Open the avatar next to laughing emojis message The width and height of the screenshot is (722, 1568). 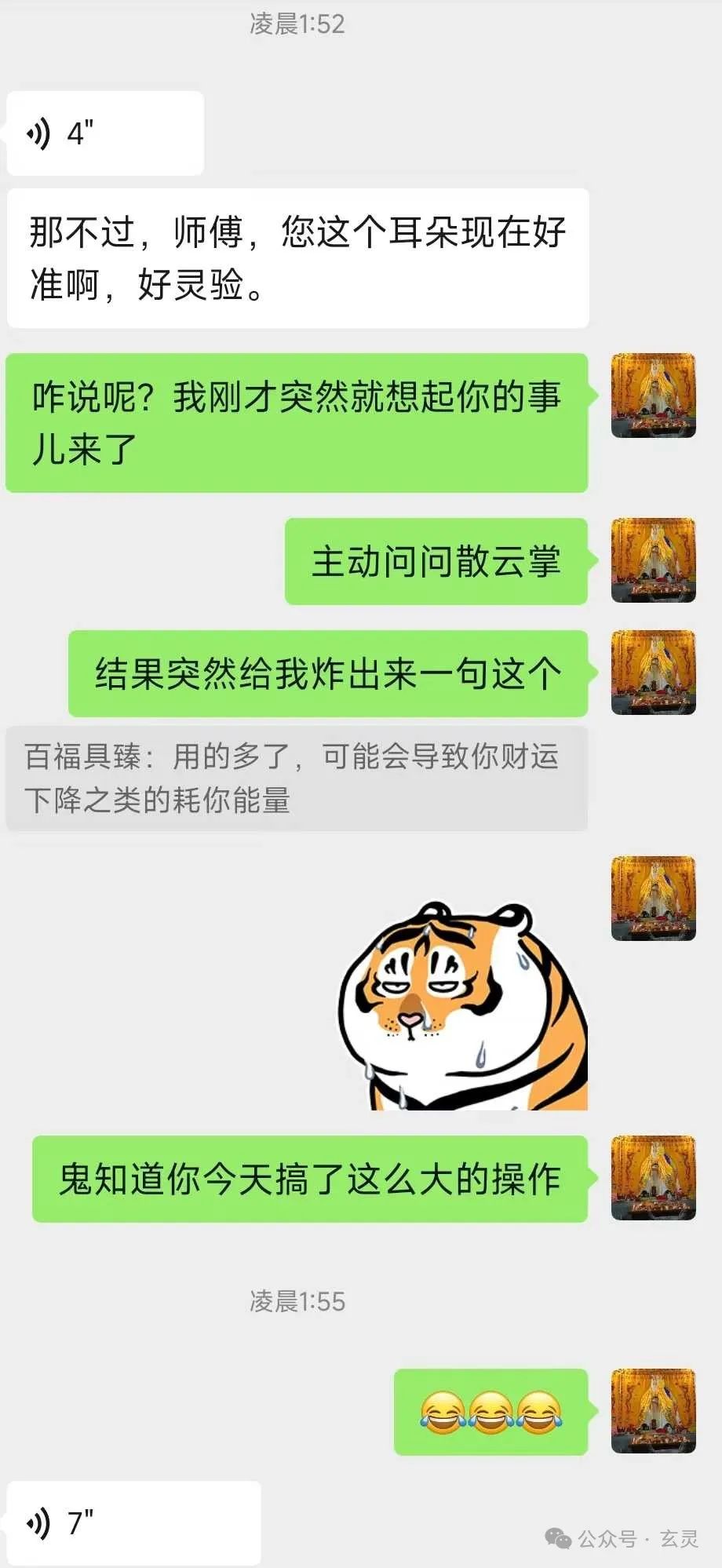coord(653,1411)
